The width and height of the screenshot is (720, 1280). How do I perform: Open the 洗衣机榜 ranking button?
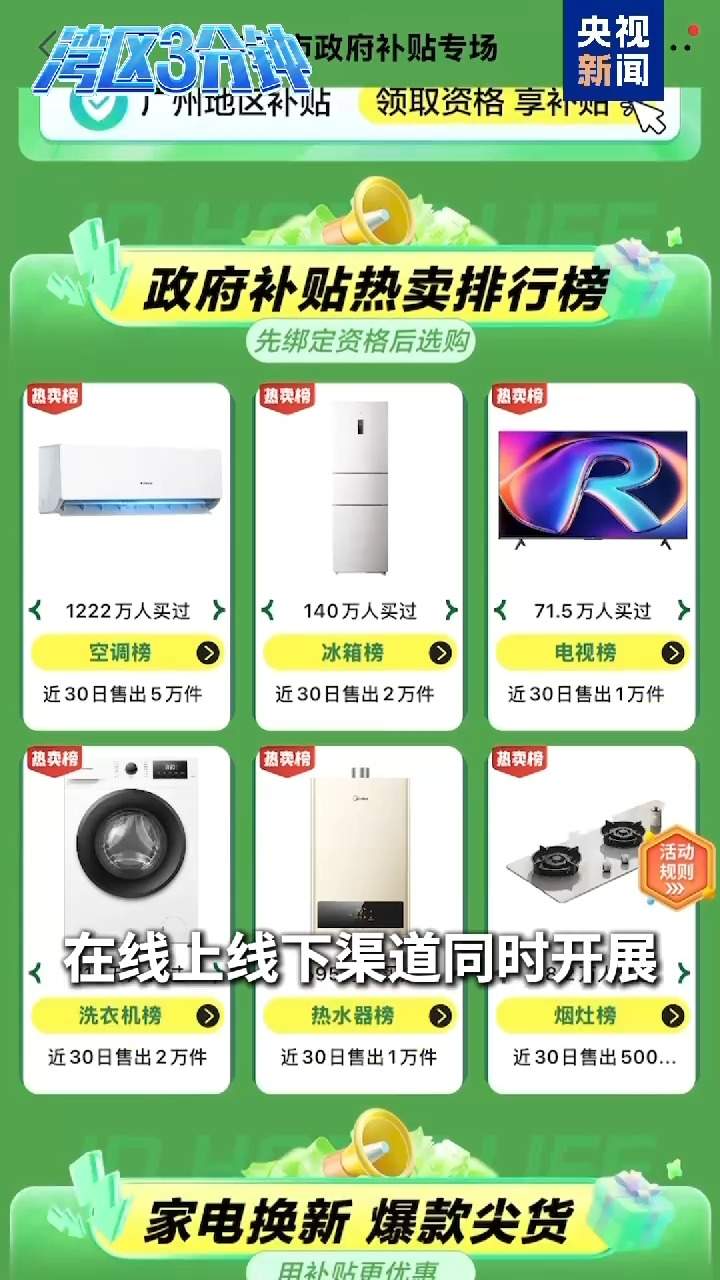pos(128,1015)
